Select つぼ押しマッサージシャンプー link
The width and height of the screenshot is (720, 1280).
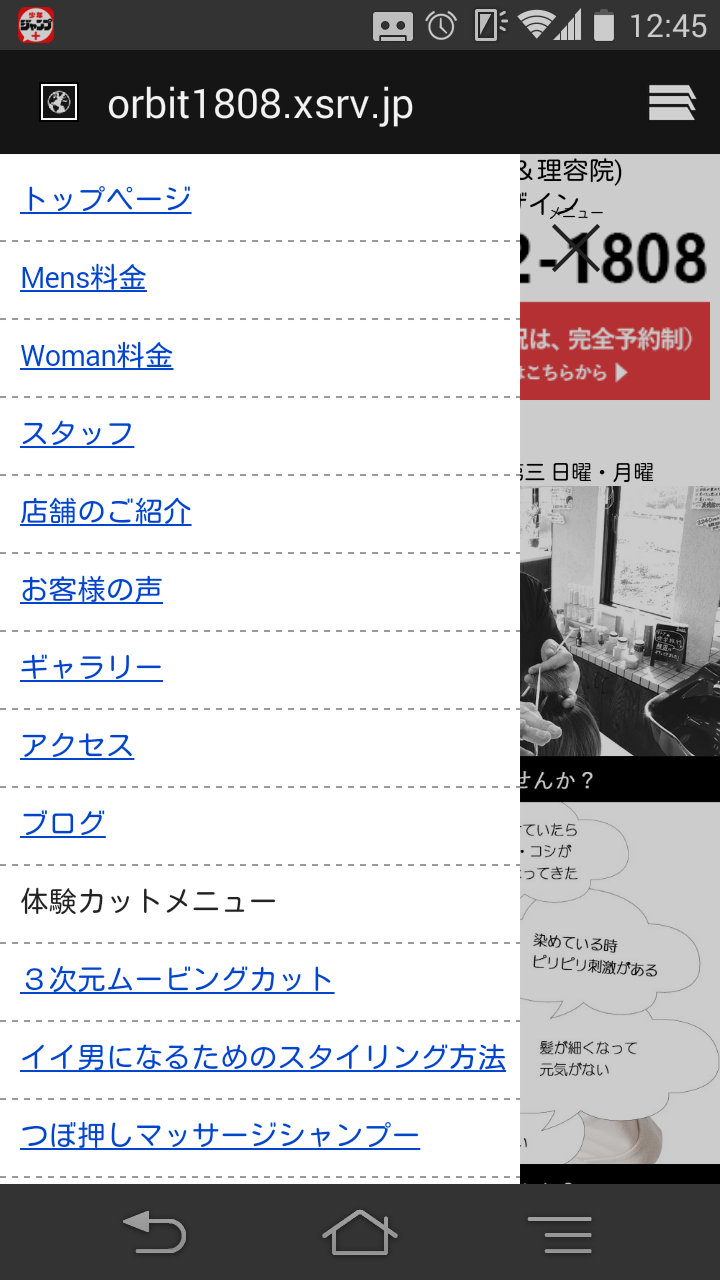tap(220, 1136)
